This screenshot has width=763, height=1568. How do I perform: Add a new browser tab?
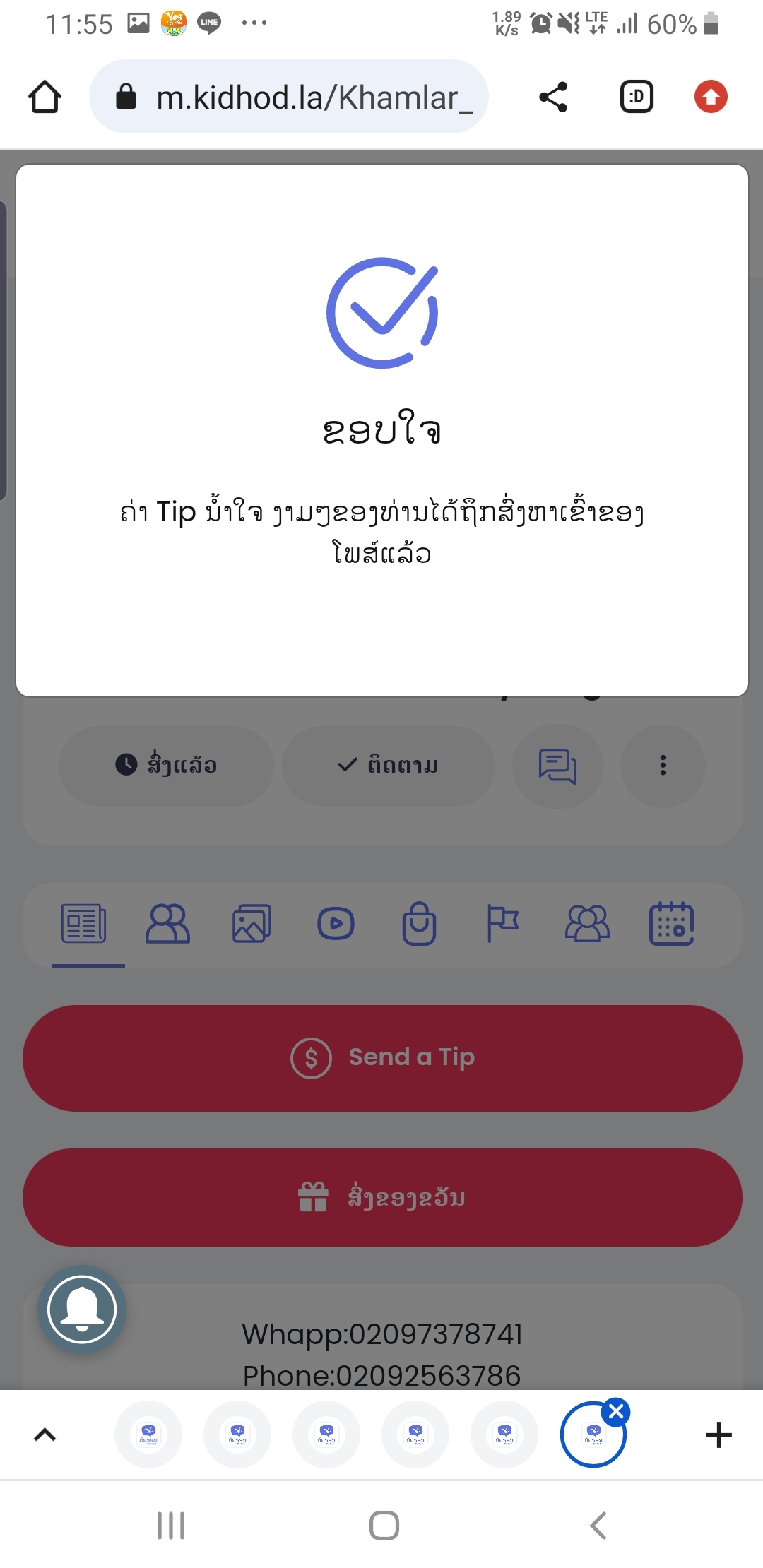click(718, 1435)
